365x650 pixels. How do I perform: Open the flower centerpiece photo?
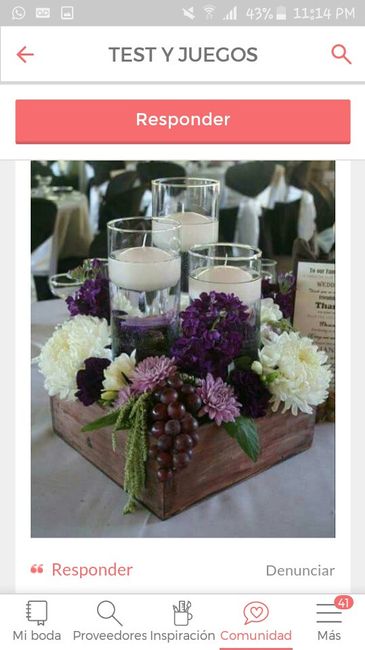(183, 349)
